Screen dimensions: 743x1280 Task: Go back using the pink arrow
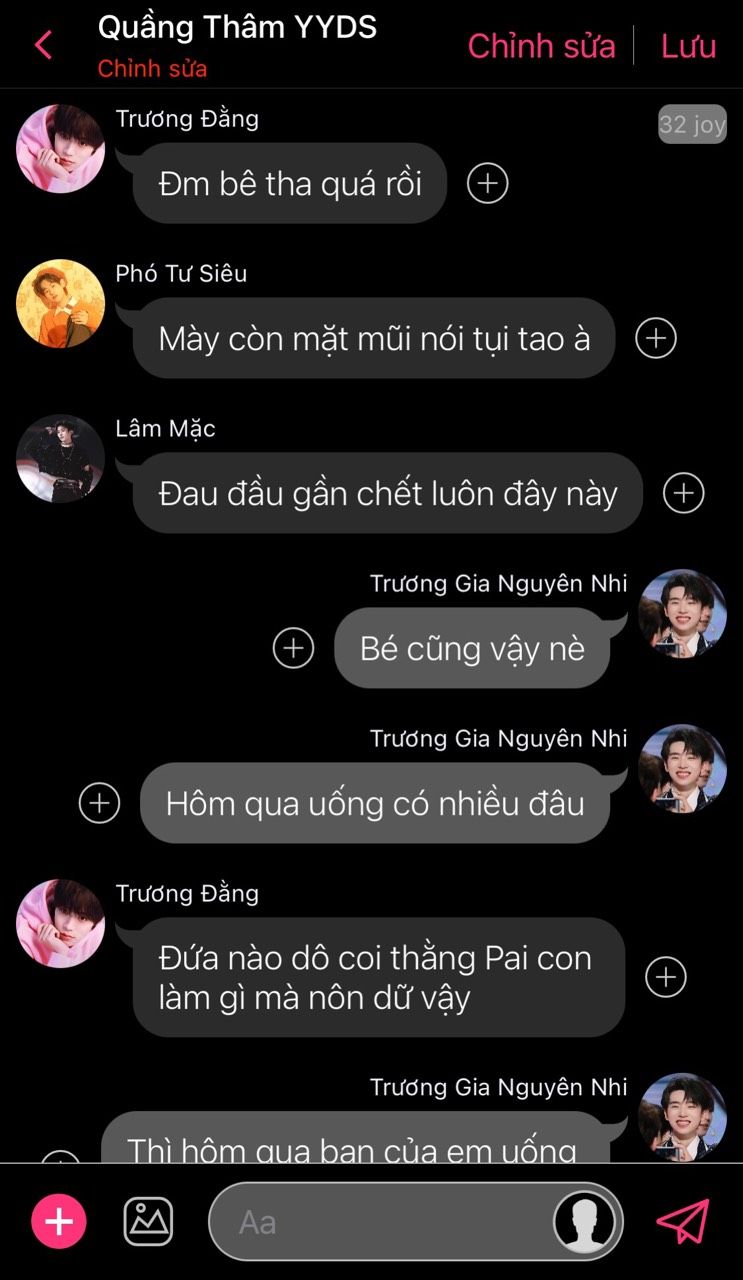pos(43,45)
